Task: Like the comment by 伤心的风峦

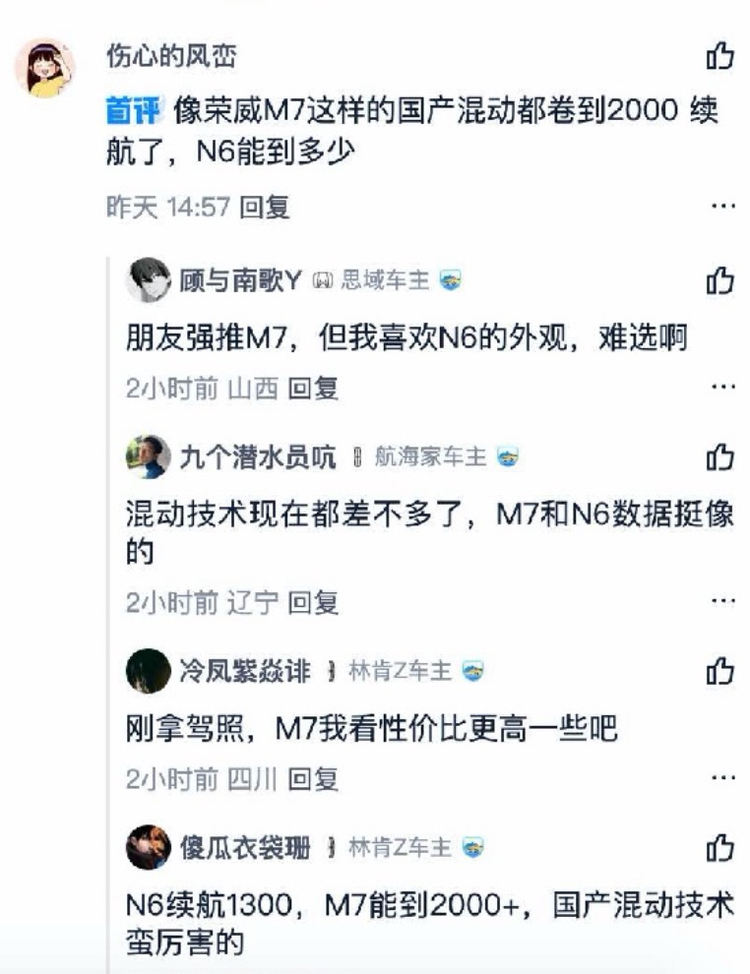Action: (720, 57)
